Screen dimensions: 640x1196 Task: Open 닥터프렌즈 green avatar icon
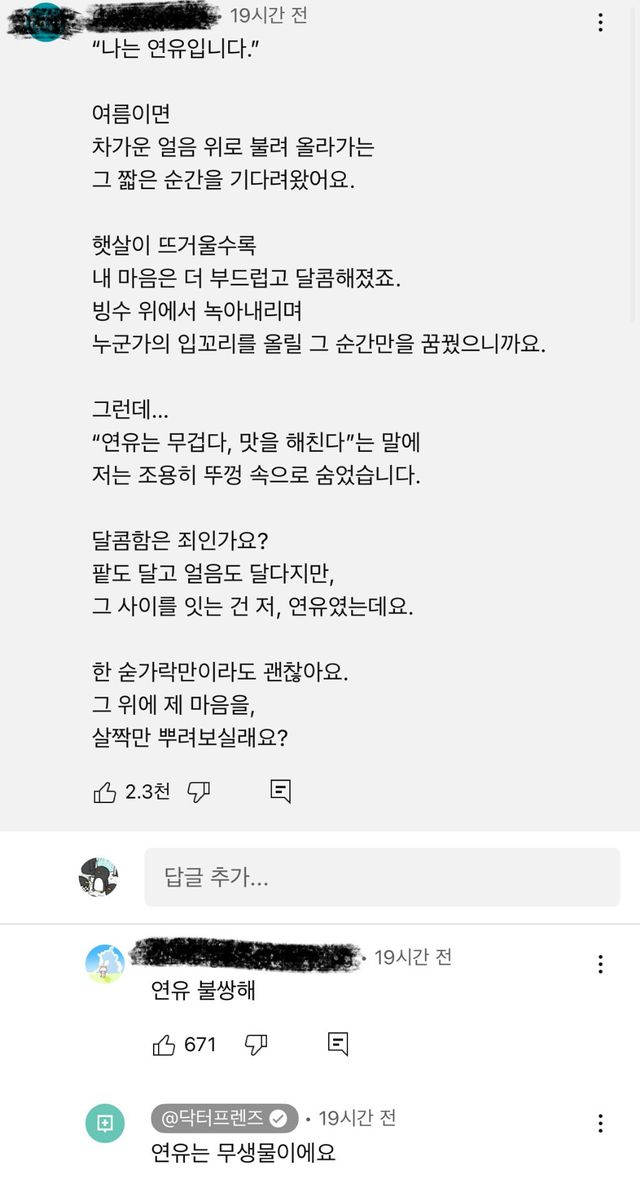tap(105, 1124)
